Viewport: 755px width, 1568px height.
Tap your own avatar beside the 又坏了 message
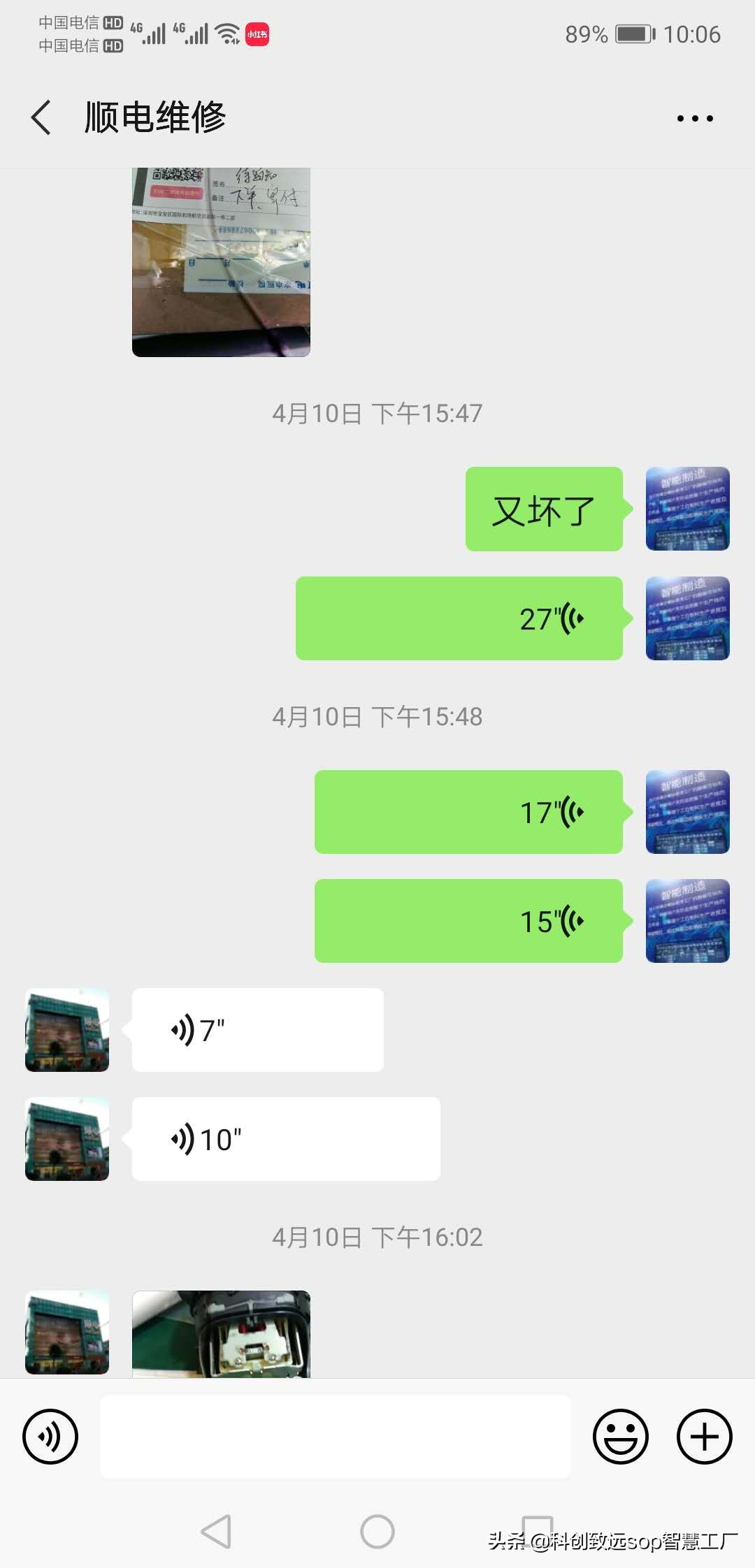687,509
